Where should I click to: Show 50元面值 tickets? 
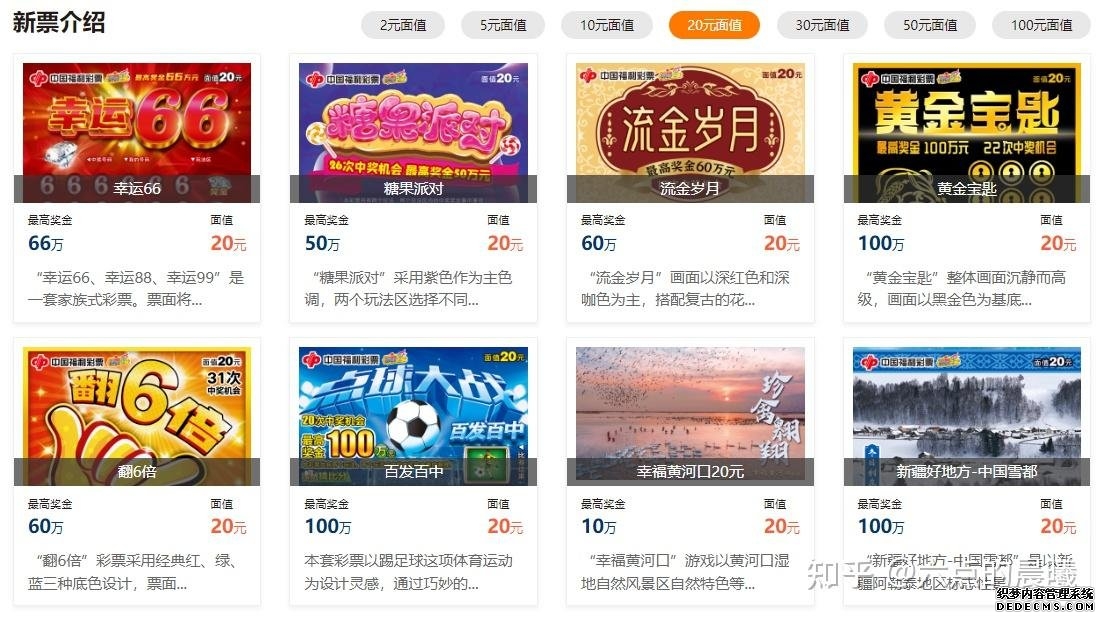tap(930, 25)
